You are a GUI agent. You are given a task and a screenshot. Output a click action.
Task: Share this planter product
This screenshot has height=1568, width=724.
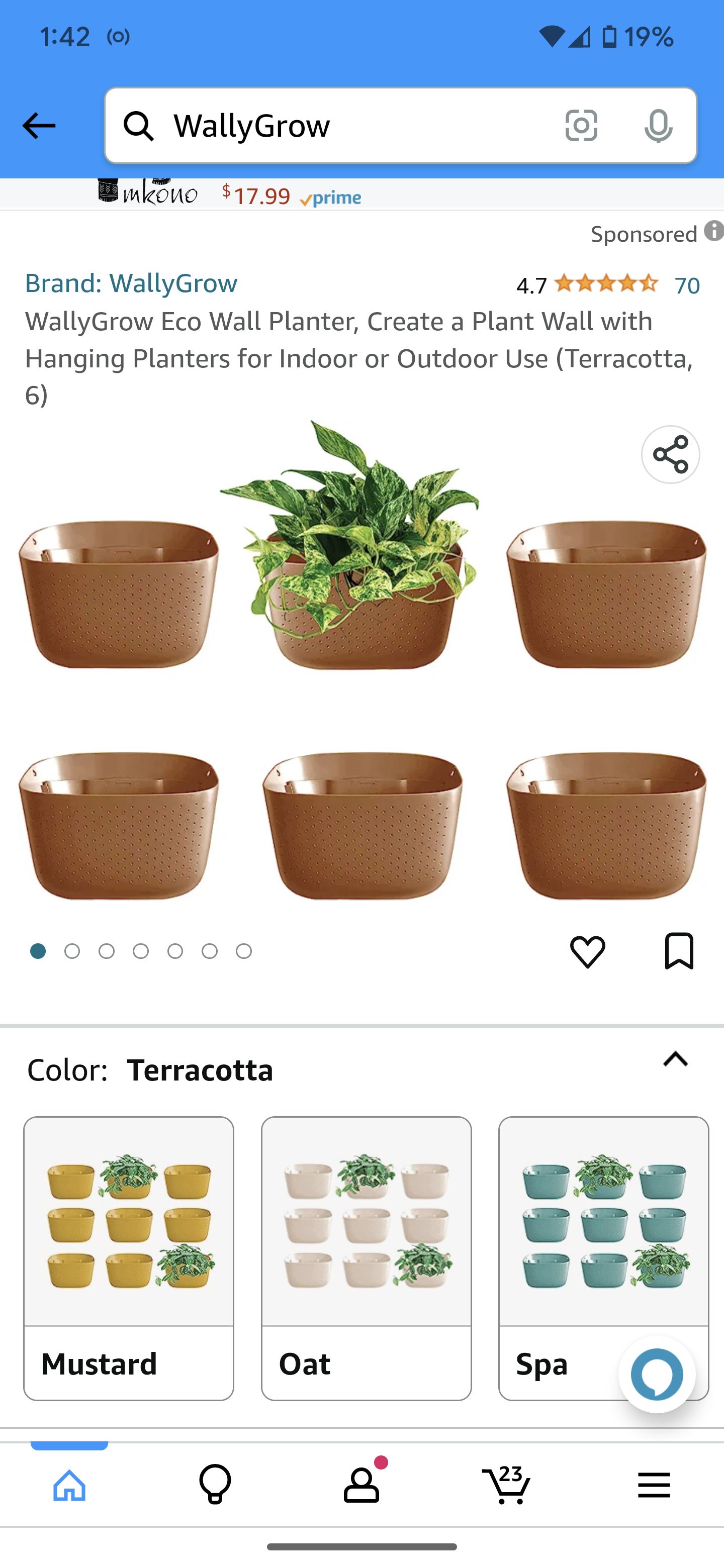tap(670, 455)
